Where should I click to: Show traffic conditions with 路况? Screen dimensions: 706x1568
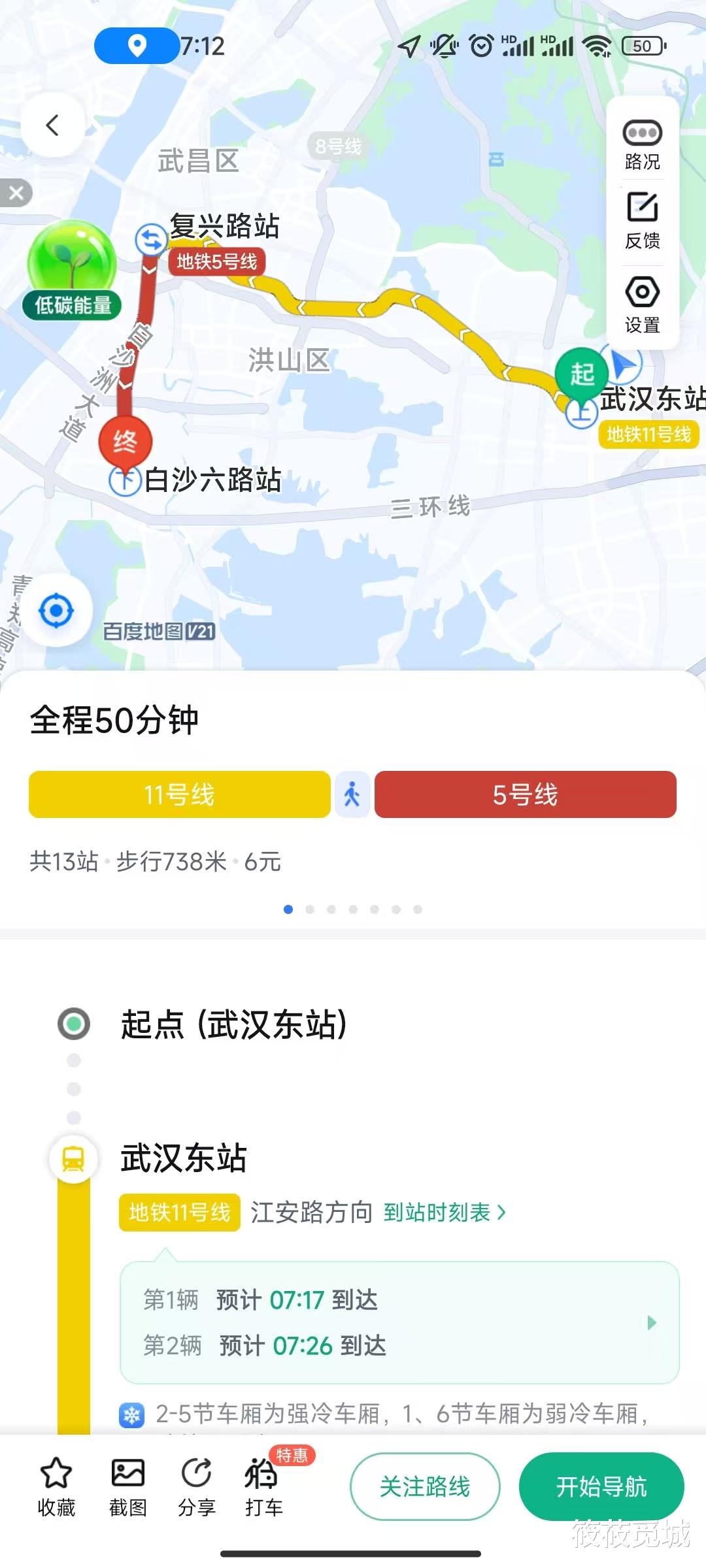click(x=642, y=145)
